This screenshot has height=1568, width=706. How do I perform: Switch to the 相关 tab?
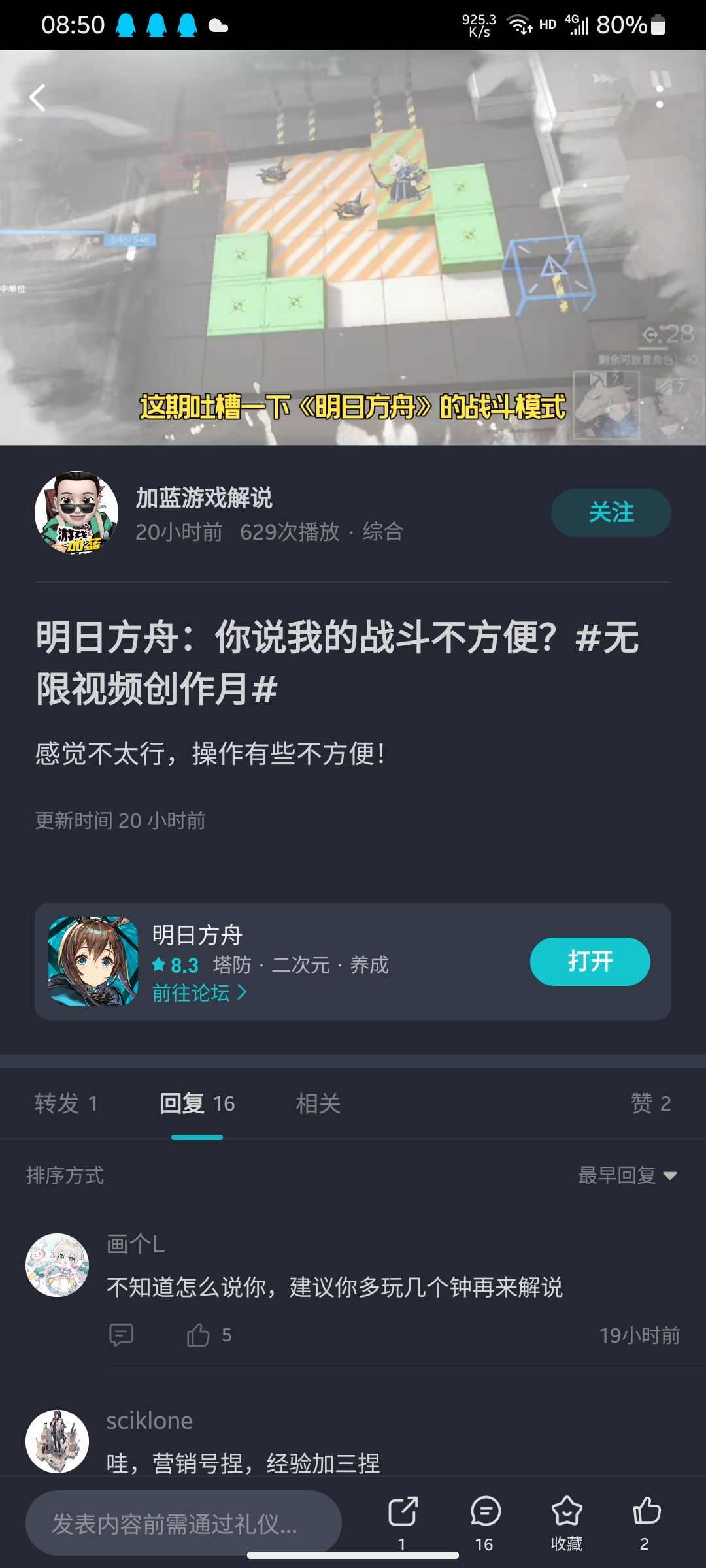tap(318, 1103)
